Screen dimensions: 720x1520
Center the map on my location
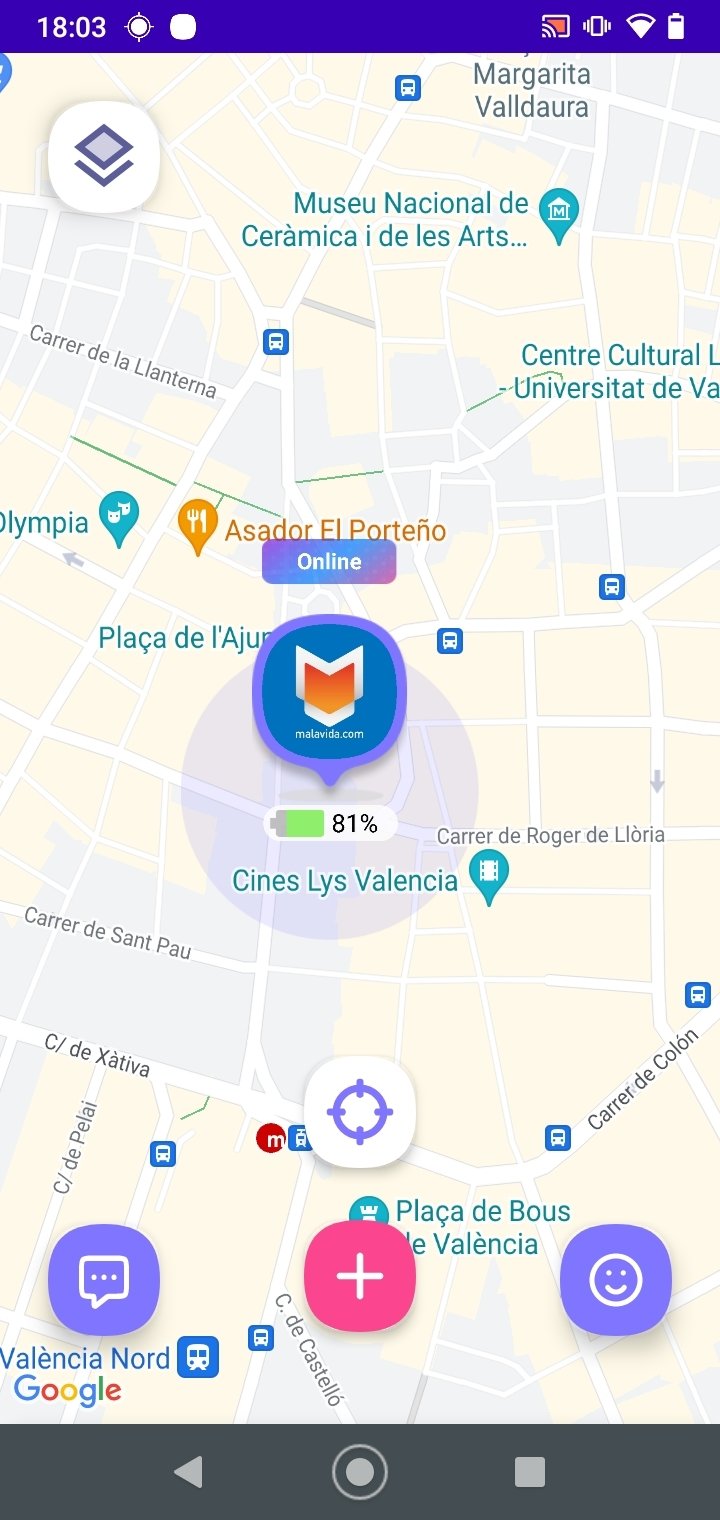click(360, 1111)
